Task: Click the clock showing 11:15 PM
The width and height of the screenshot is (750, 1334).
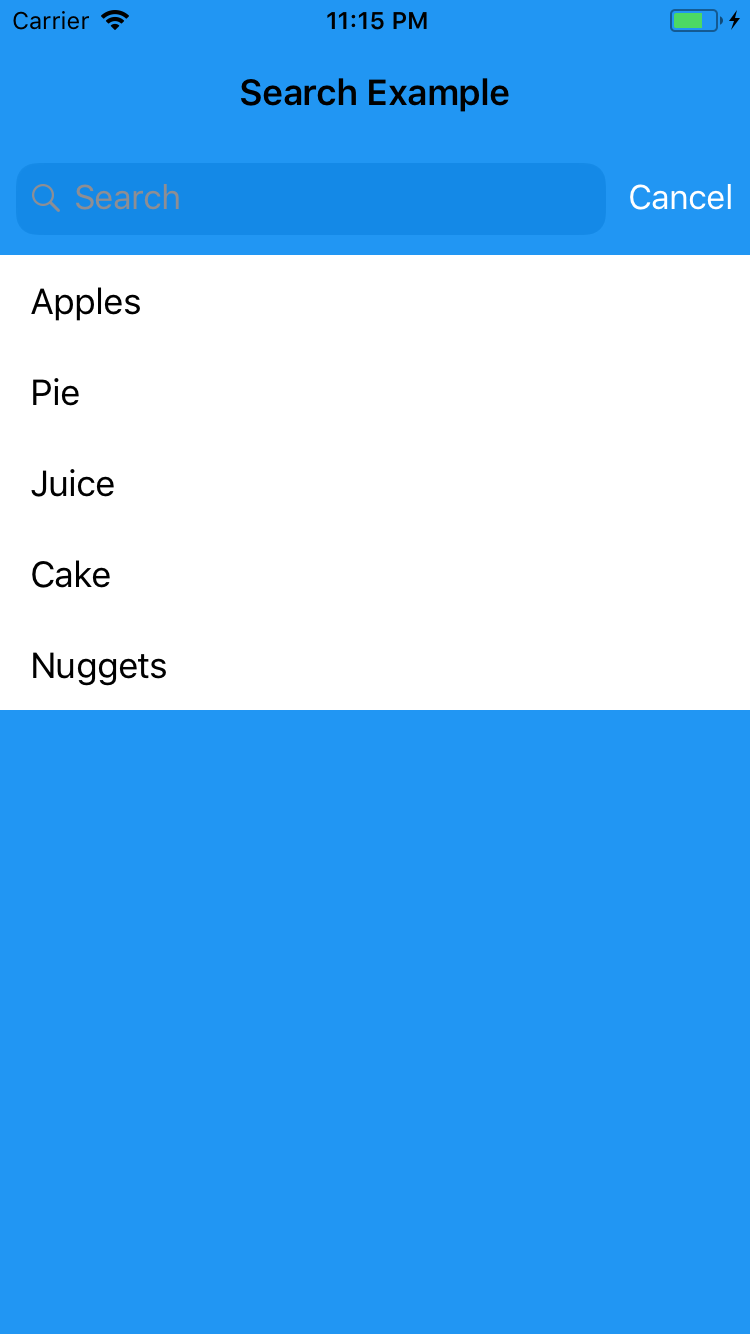Action: click(x=377, y=20)
